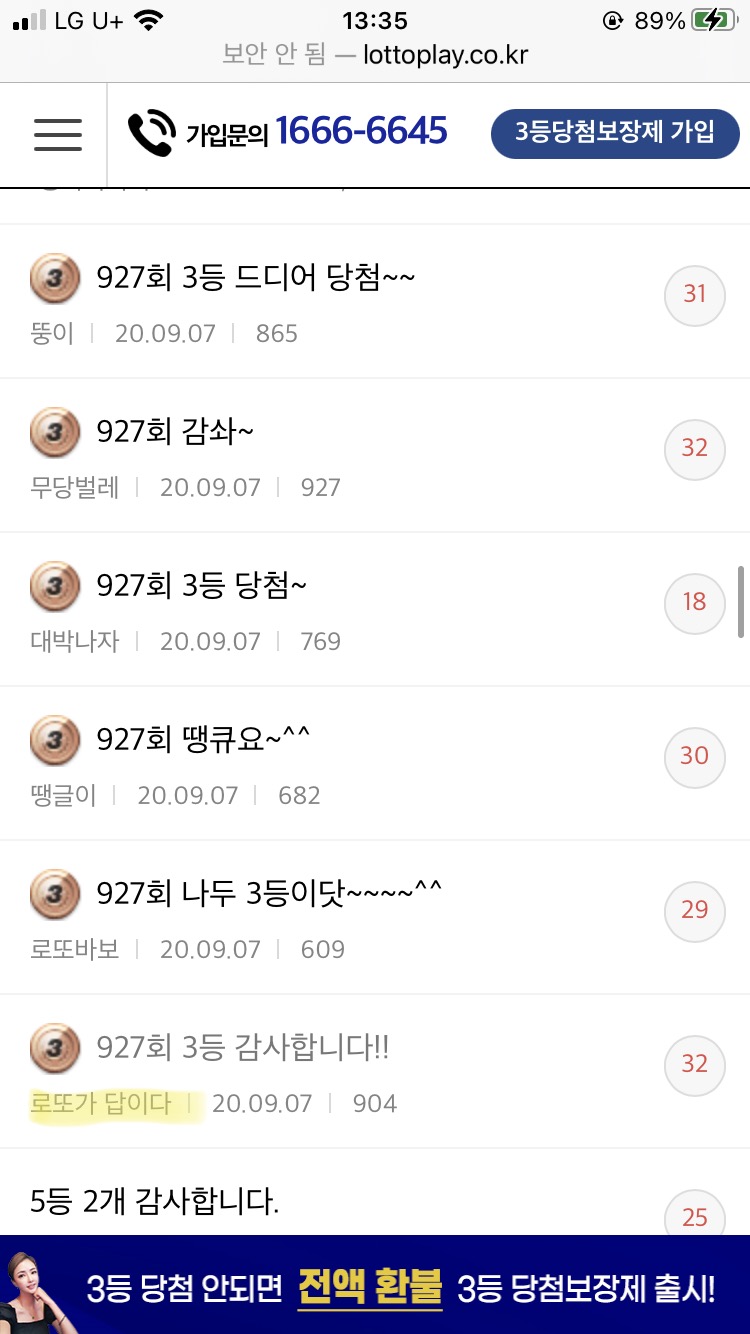Open the hamburger menu
This screenshot has width=750, height=1334.
pos(57,134)
